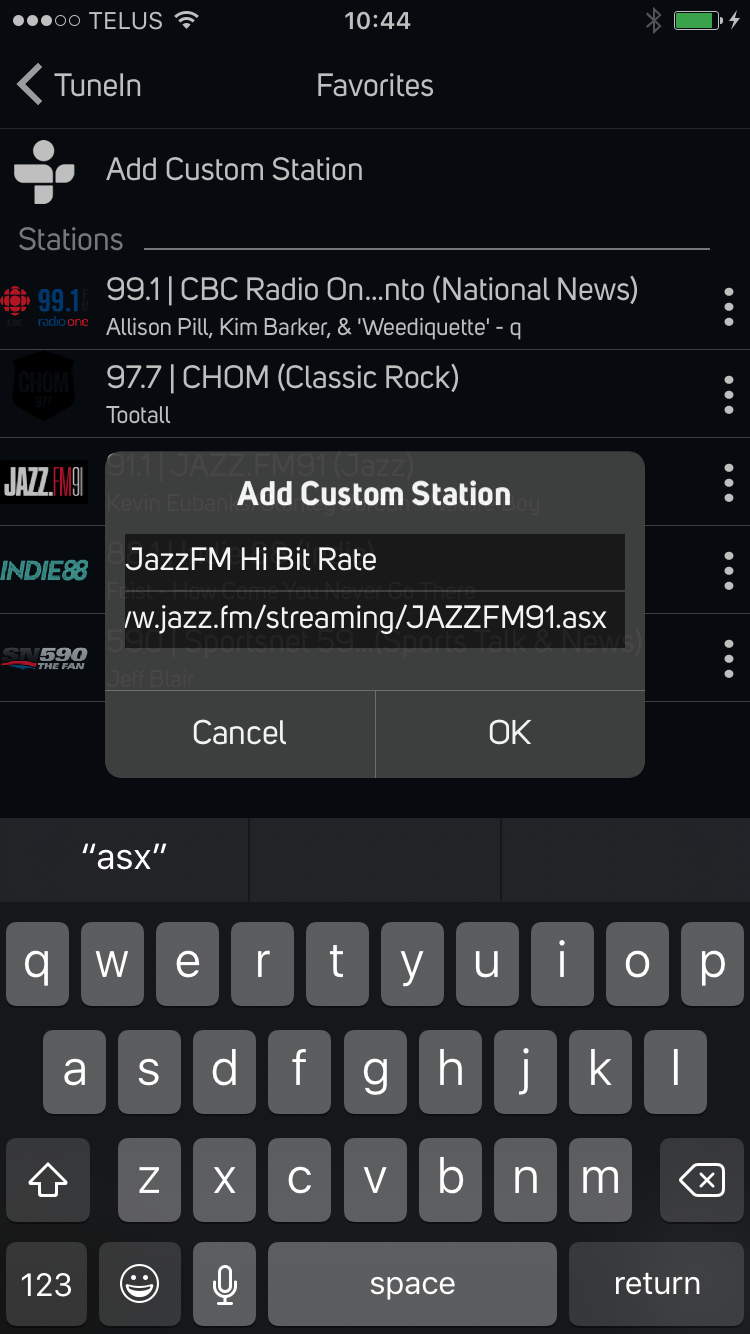Open options menu for CHOM Classic Rock
Viewport: 750px width, 1334px height.
[x=728, y=394]
